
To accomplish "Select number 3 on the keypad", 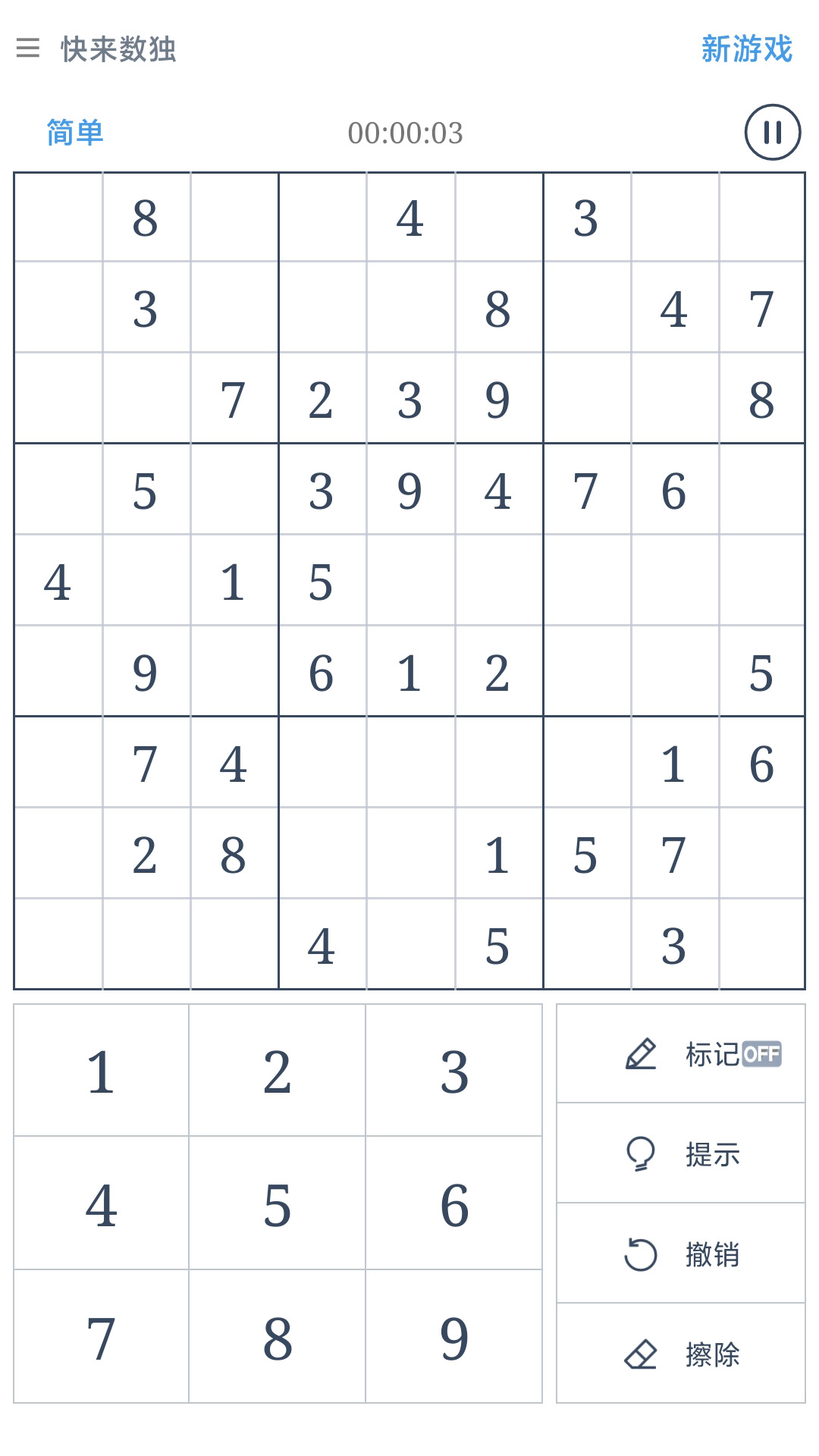I will pyautogui.click(x=453, y=1071).
